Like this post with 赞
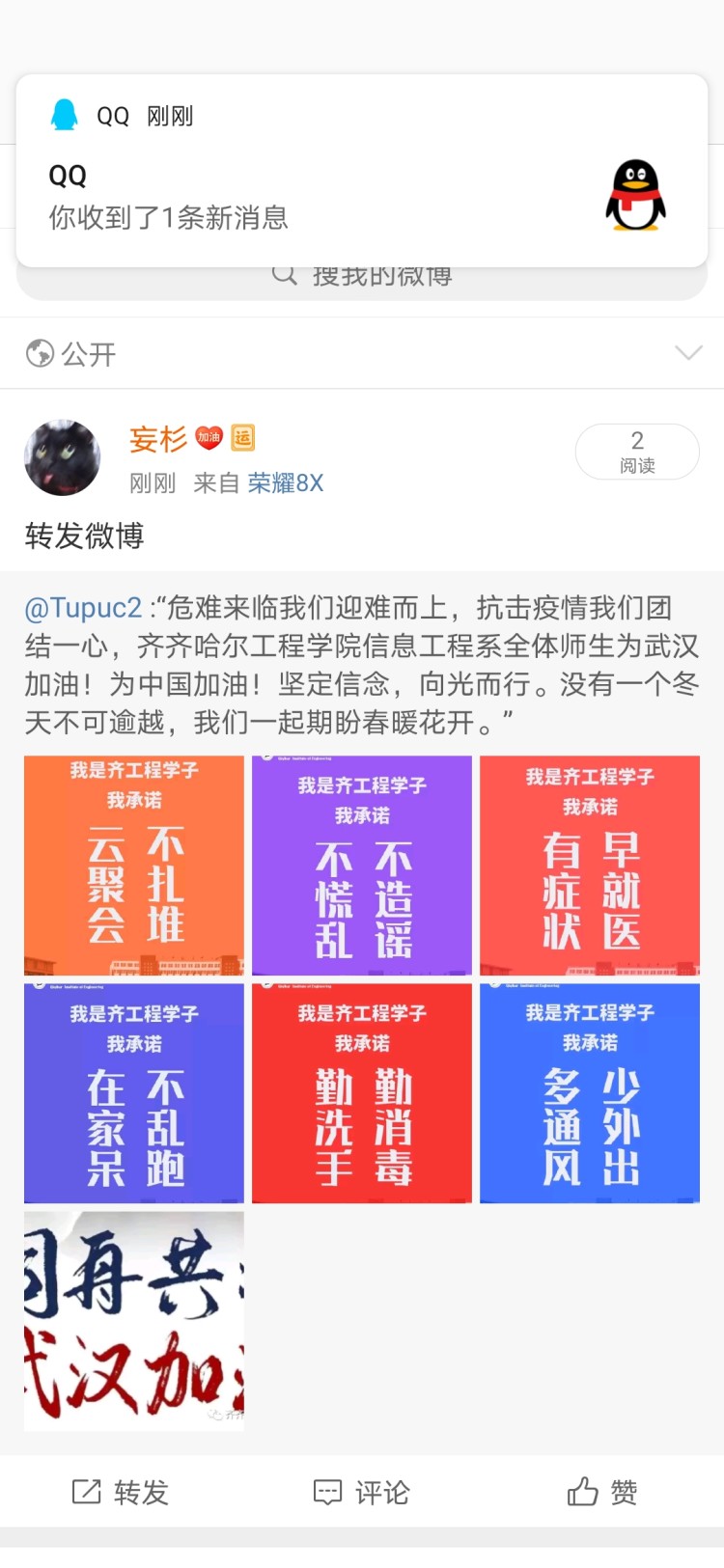Viewport: 724px width, 1568px height. click(602, 1493)
